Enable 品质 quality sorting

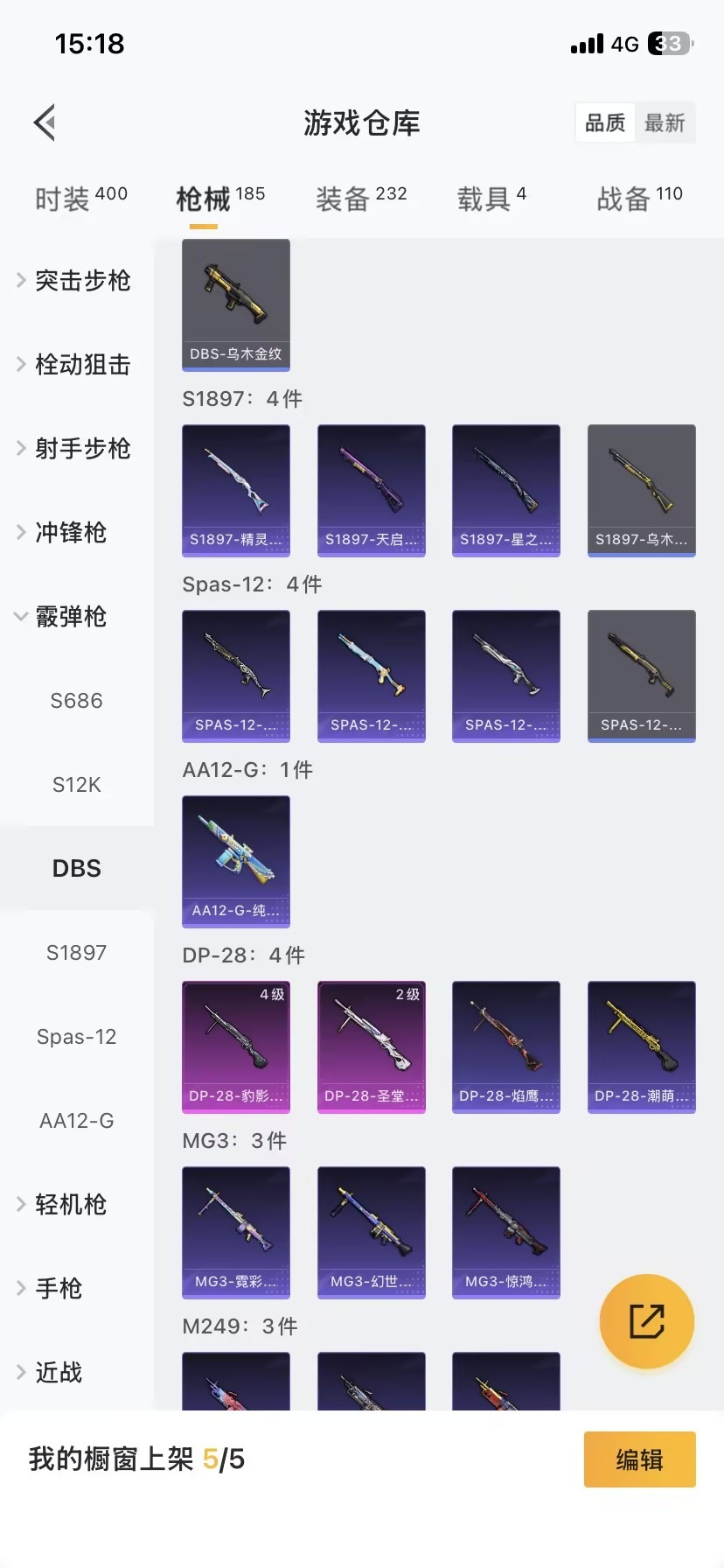tap(604, 122)
